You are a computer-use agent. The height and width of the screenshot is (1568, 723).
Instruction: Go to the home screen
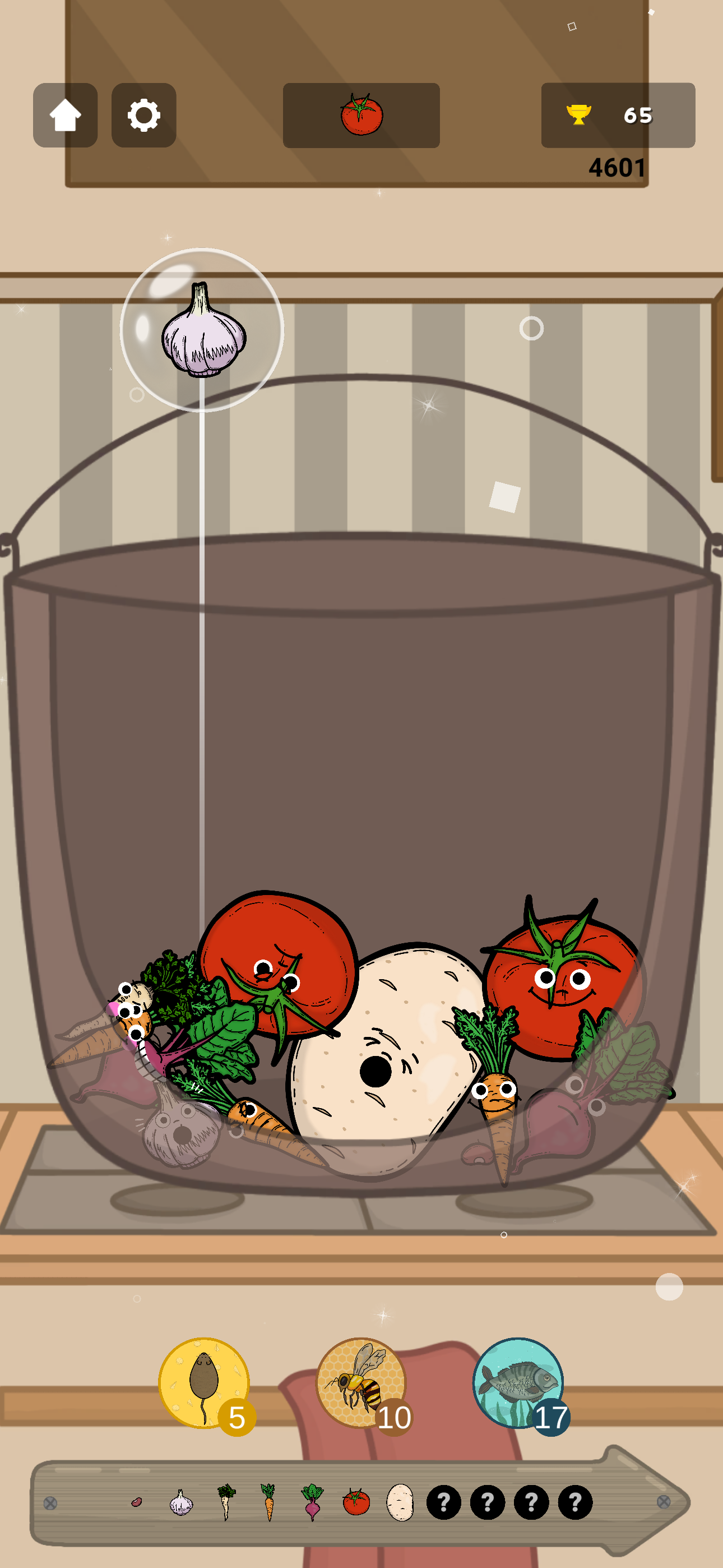coord(65,115)
